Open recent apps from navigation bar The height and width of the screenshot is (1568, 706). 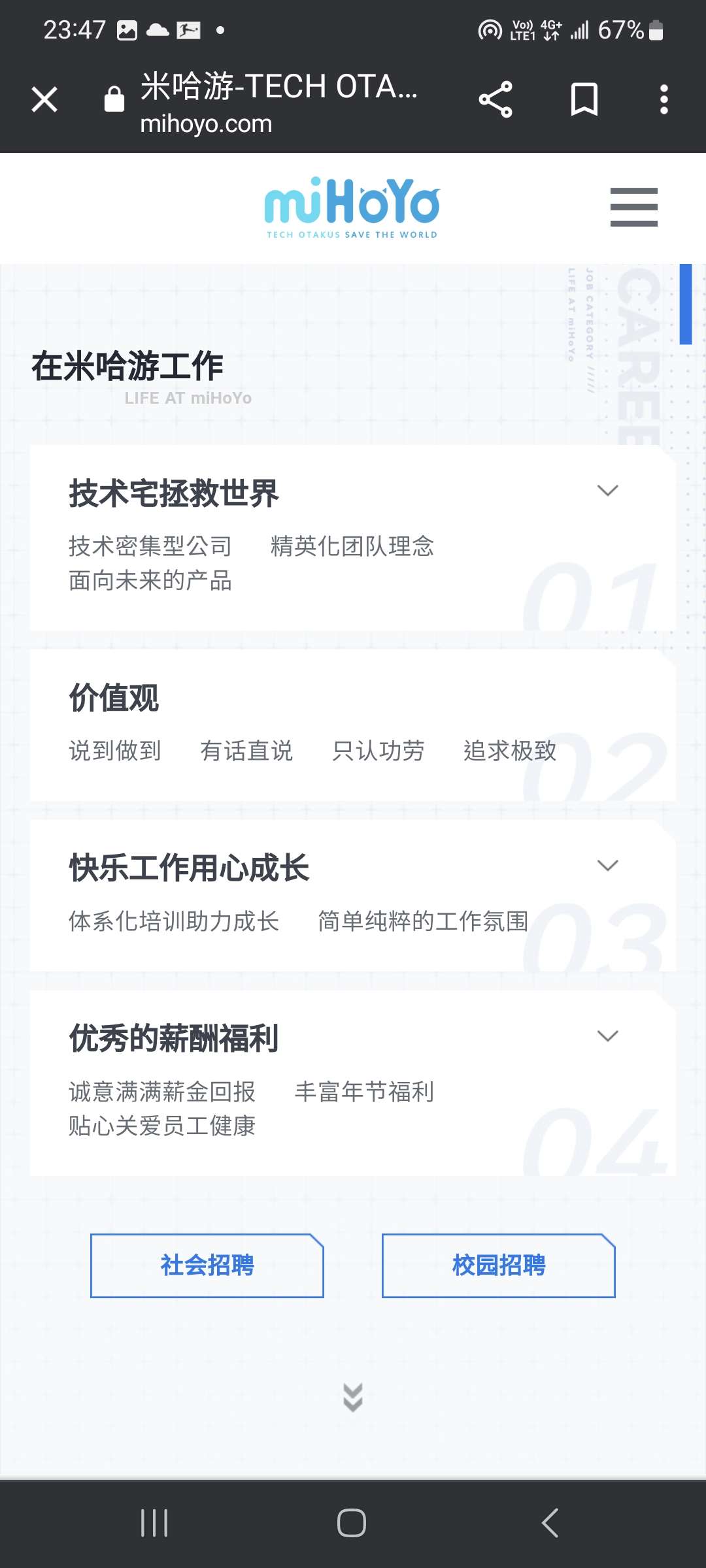tap(155, 1523)
